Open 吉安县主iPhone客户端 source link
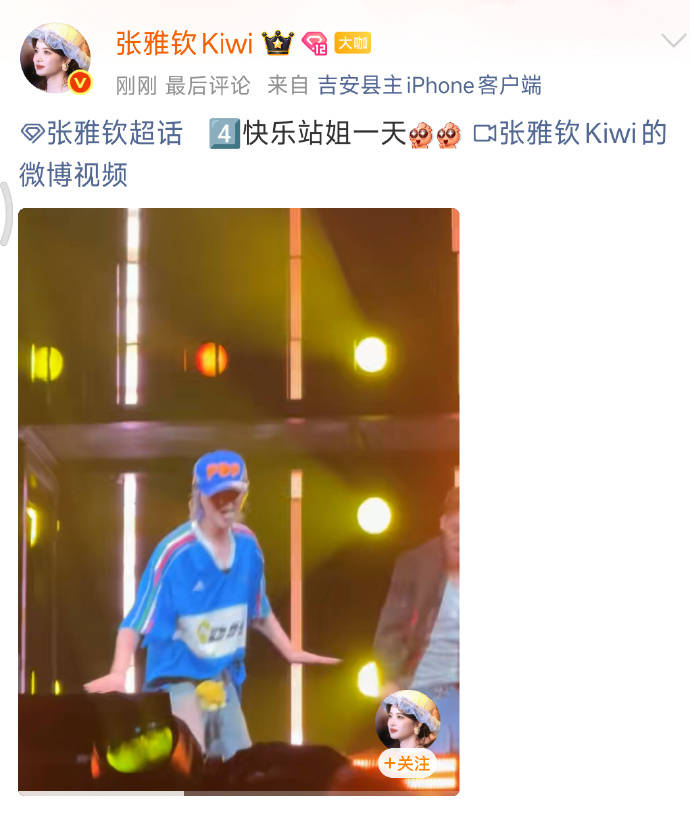Image resolution: width=690 pixels, height=815 pixels. pyautogui.click(x=430, y=86)
